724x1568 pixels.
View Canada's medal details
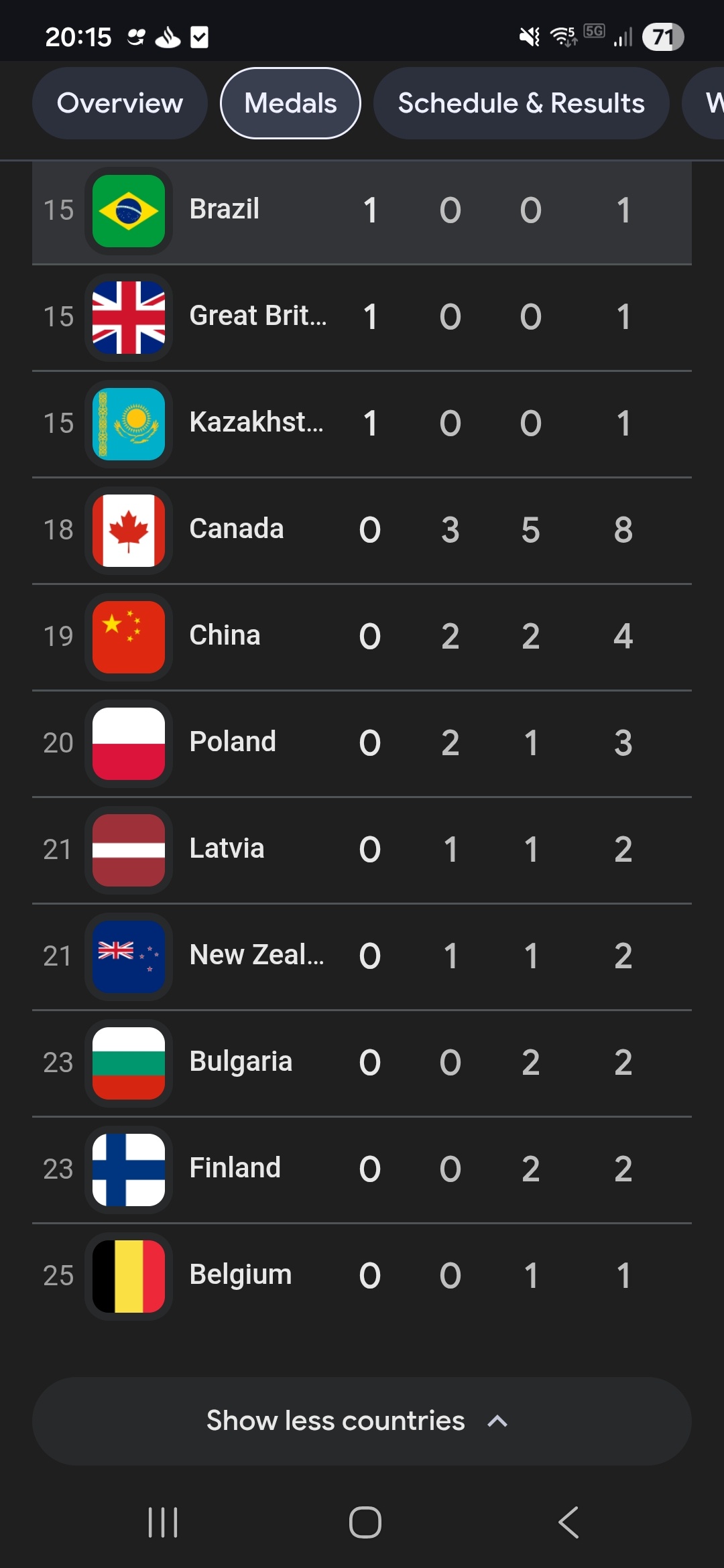[362, 531]
